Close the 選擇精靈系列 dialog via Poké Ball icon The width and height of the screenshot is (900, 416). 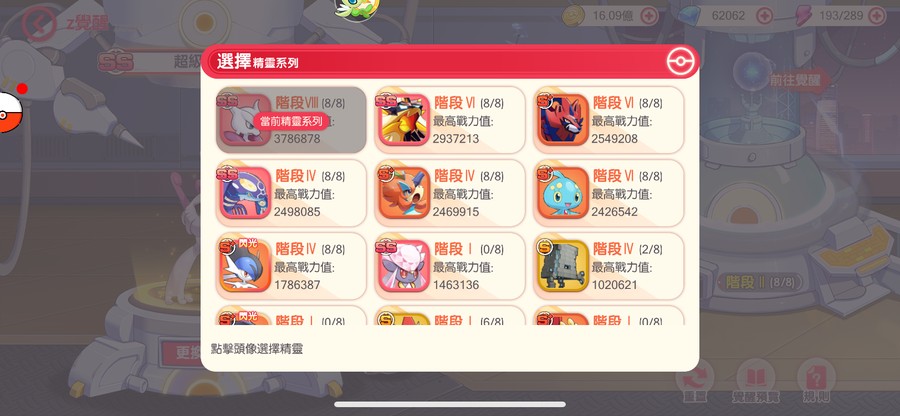click(680, 61)
